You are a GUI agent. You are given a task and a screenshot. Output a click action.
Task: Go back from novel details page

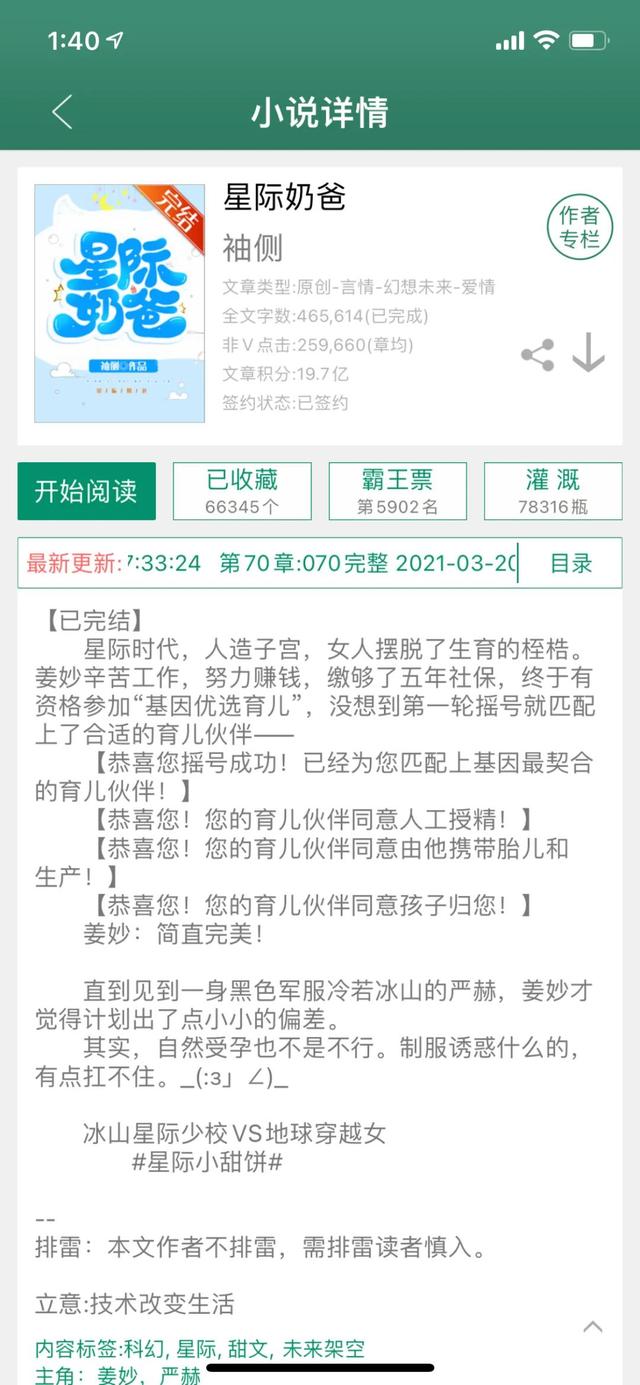coord(62,112)
